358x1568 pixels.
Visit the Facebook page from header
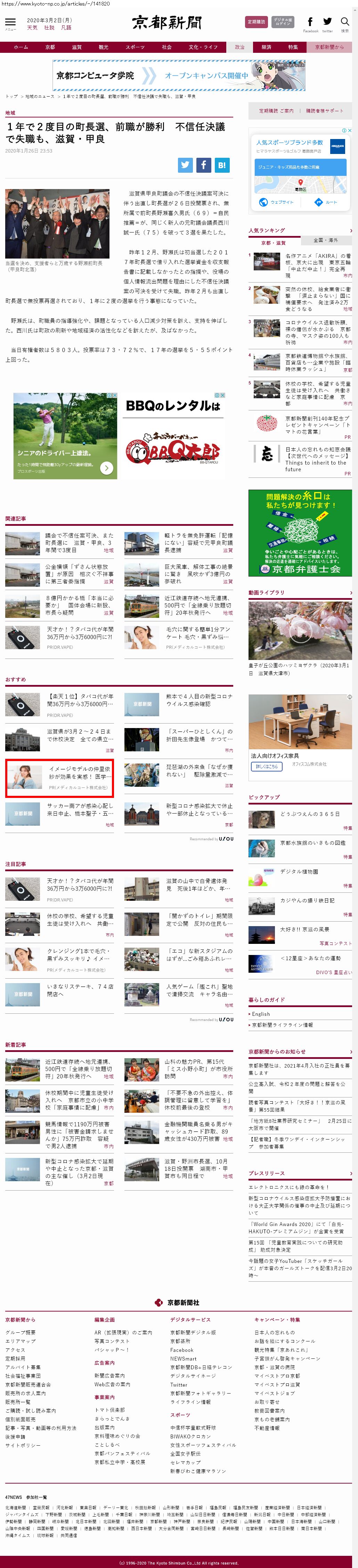point(310,23)
